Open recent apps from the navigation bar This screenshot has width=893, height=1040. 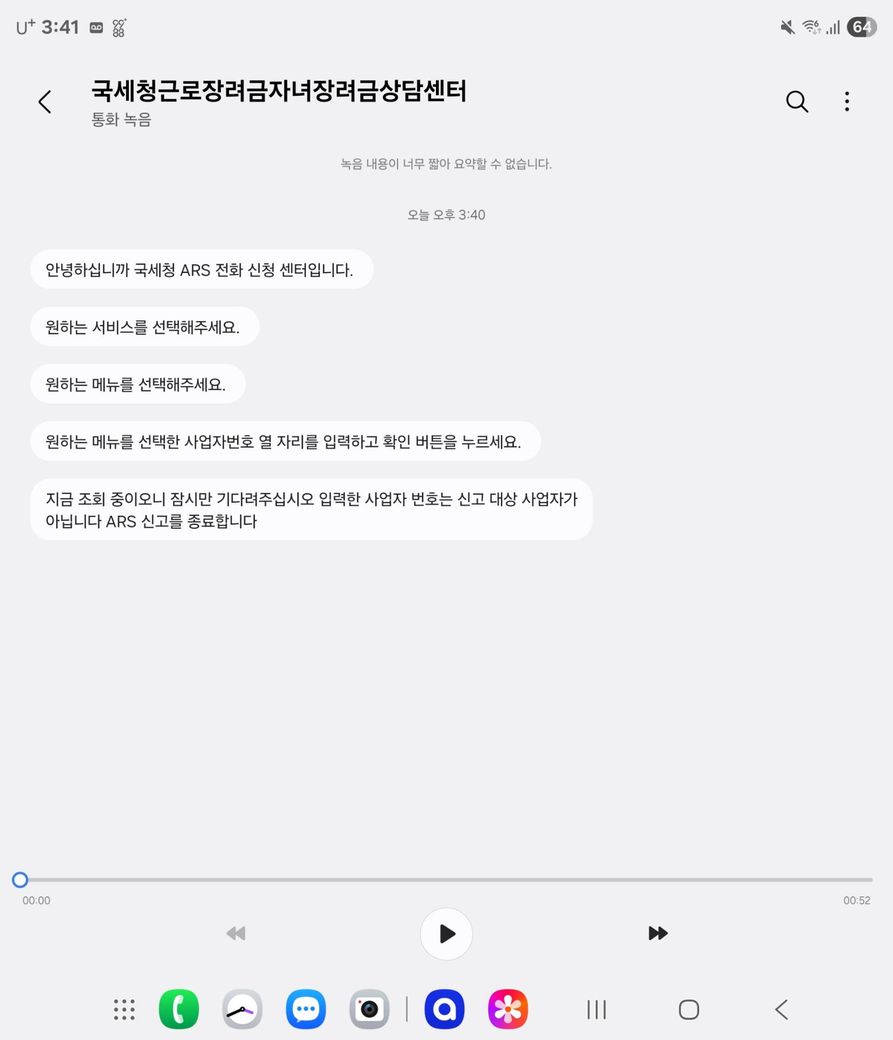[596, 1010]
